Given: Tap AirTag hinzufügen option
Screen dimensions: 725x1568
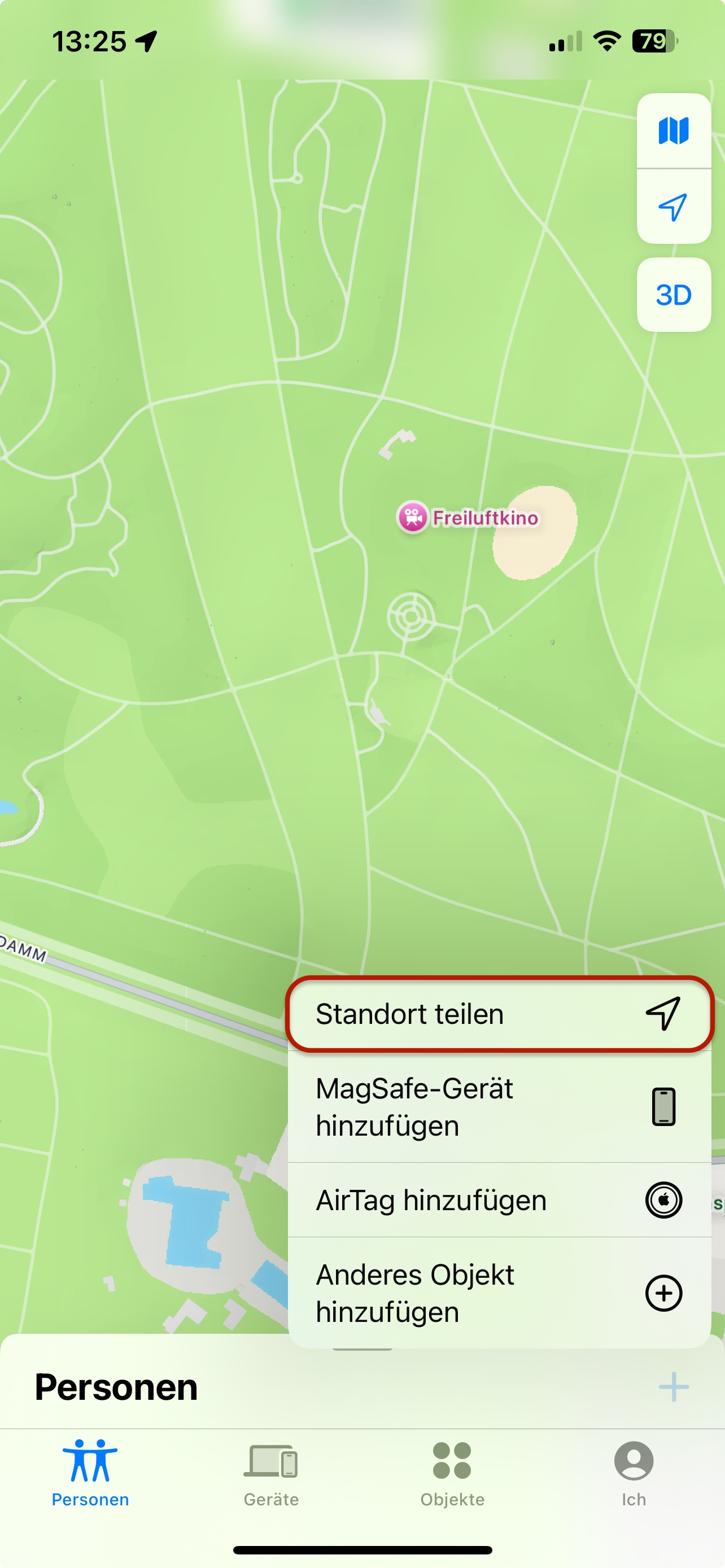Looking at the screenshot, I should (x=499, y=1200).
